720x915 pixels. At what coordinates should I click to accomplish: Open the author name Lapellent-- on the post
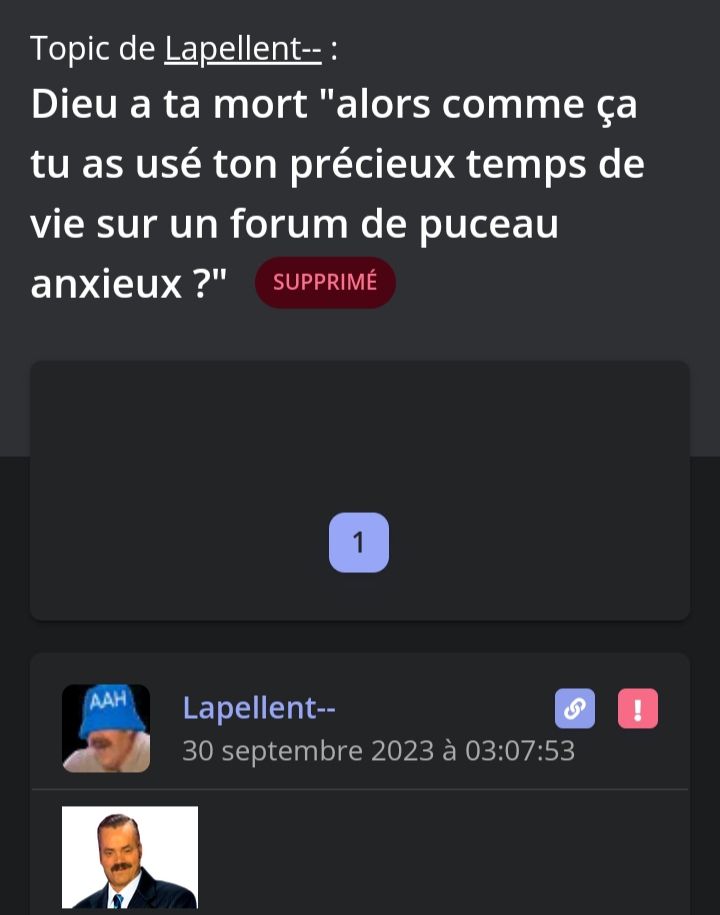click(x=258, y=708)
